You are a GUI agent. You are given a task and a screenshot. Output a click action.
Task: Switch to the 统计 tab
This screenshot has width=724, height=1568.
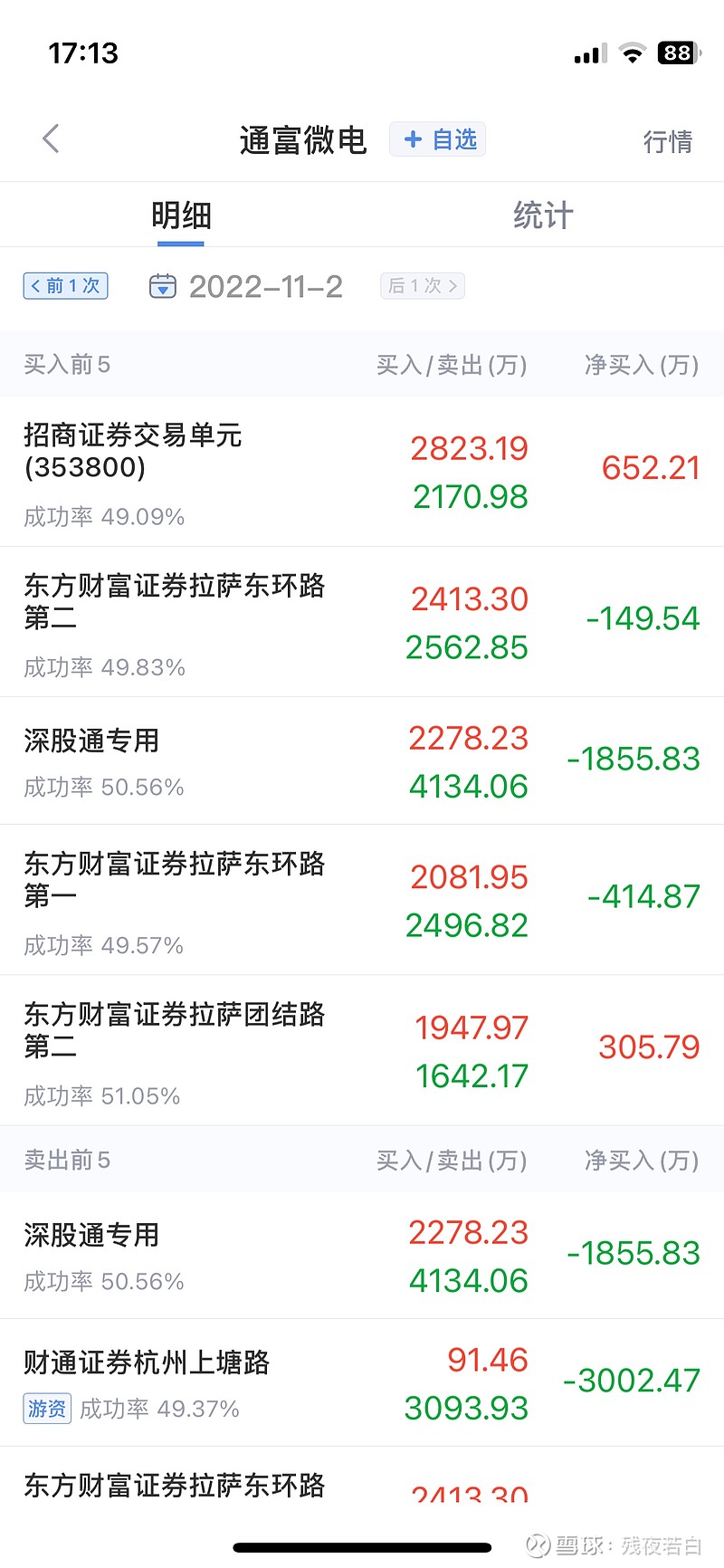click(x=543, y=215)
